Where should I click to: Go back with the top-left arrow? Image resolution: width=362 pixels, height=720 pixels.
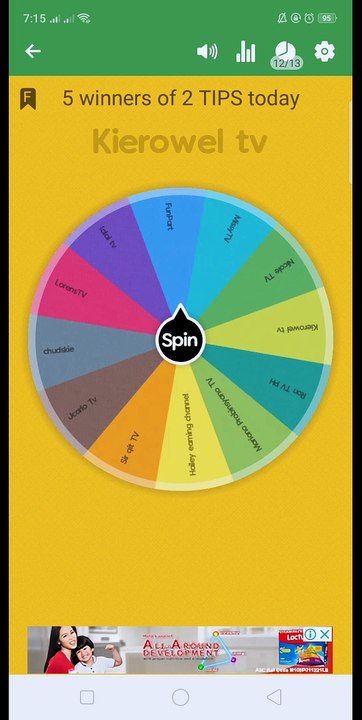(x=33, y=51)
